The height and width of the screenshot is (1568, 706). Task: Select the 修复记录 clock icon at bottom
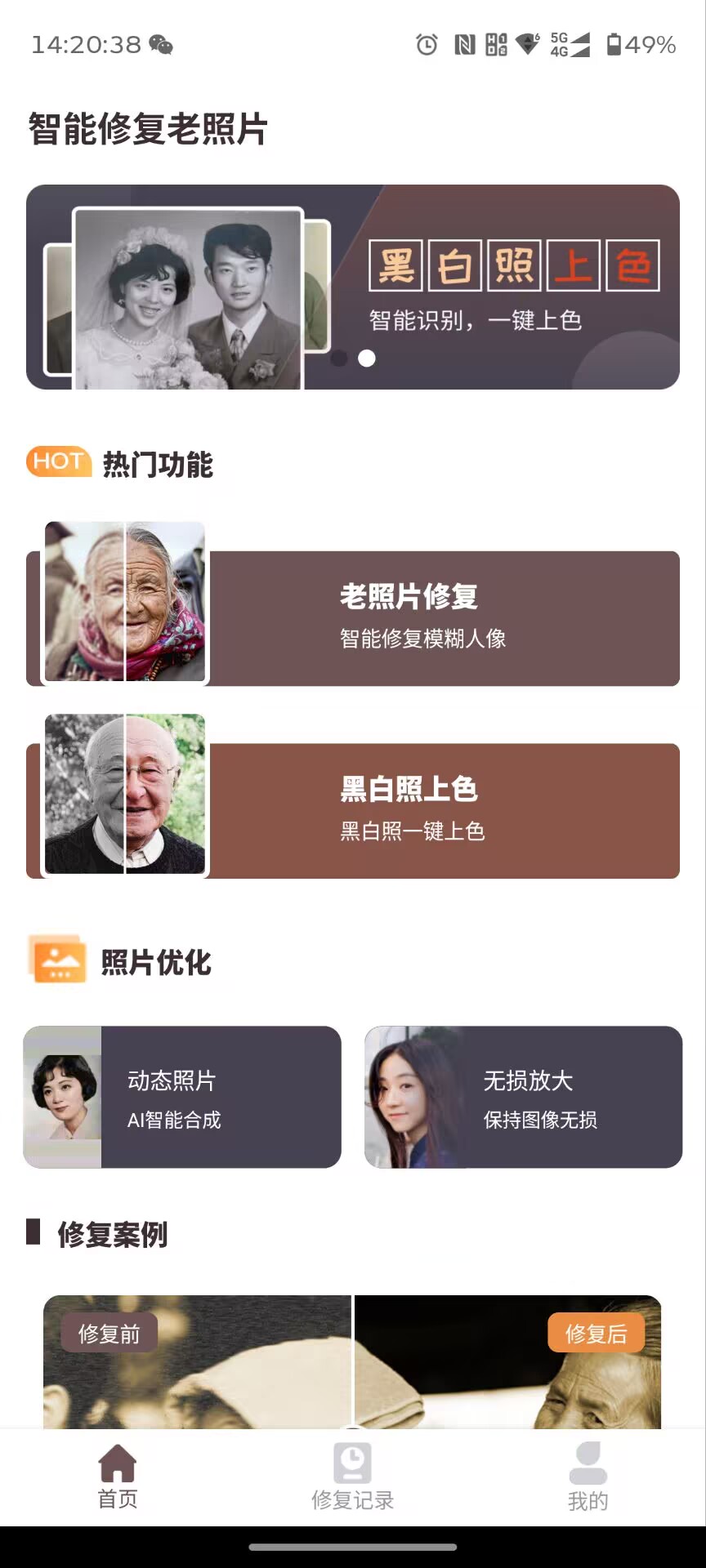click(351, 1468)
